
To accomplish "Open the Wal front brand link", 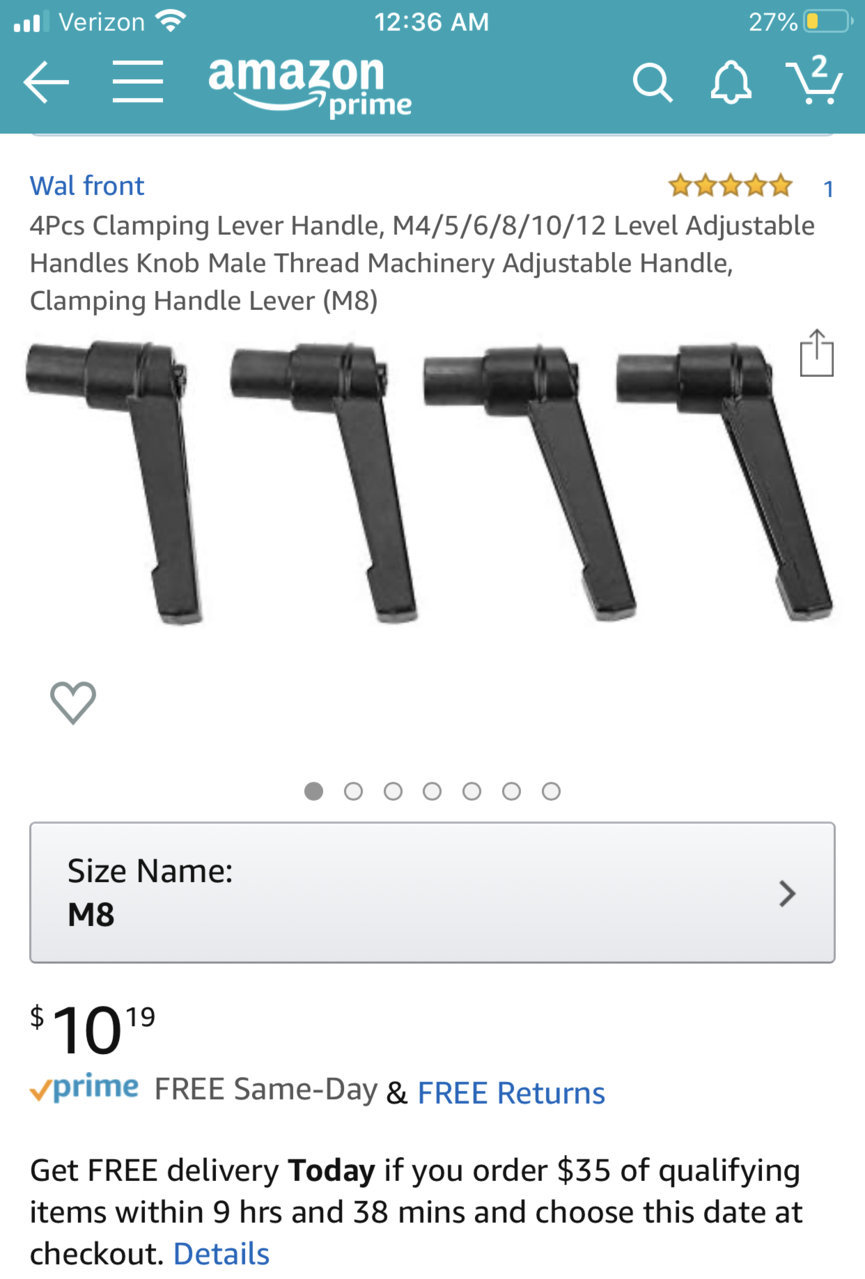I will 87,186.
